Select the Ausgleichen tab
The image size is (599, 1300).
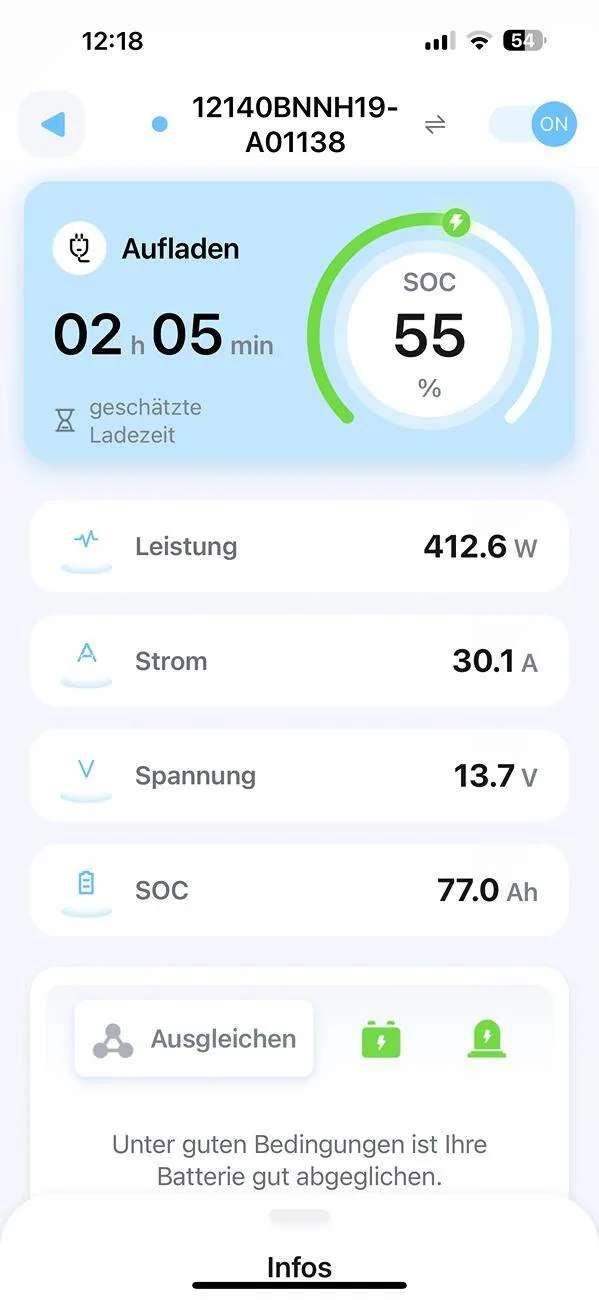point(194,1039)
